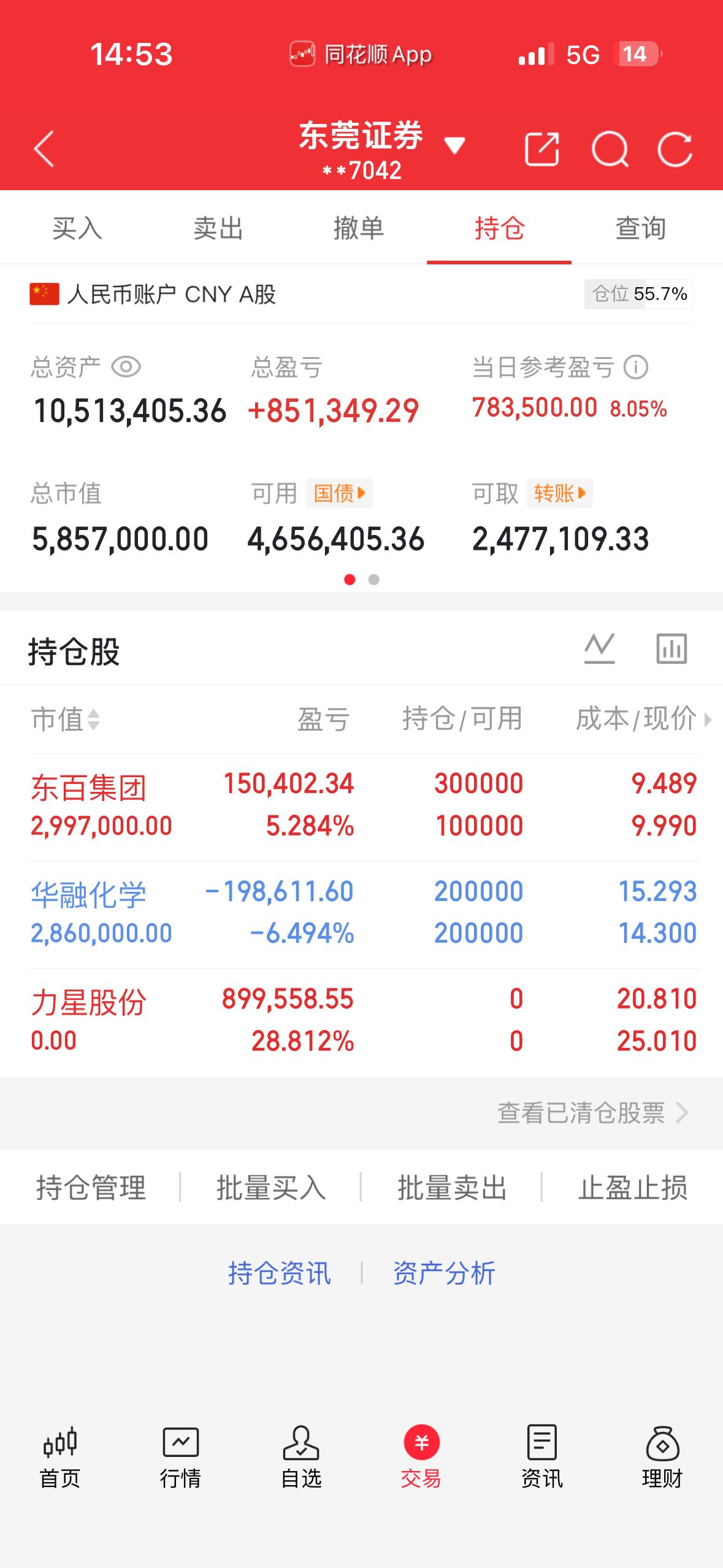Tap the info icon beside 当日参考盈亏
The width and height of the screenshot is (723, 1568).
[638, 367]
